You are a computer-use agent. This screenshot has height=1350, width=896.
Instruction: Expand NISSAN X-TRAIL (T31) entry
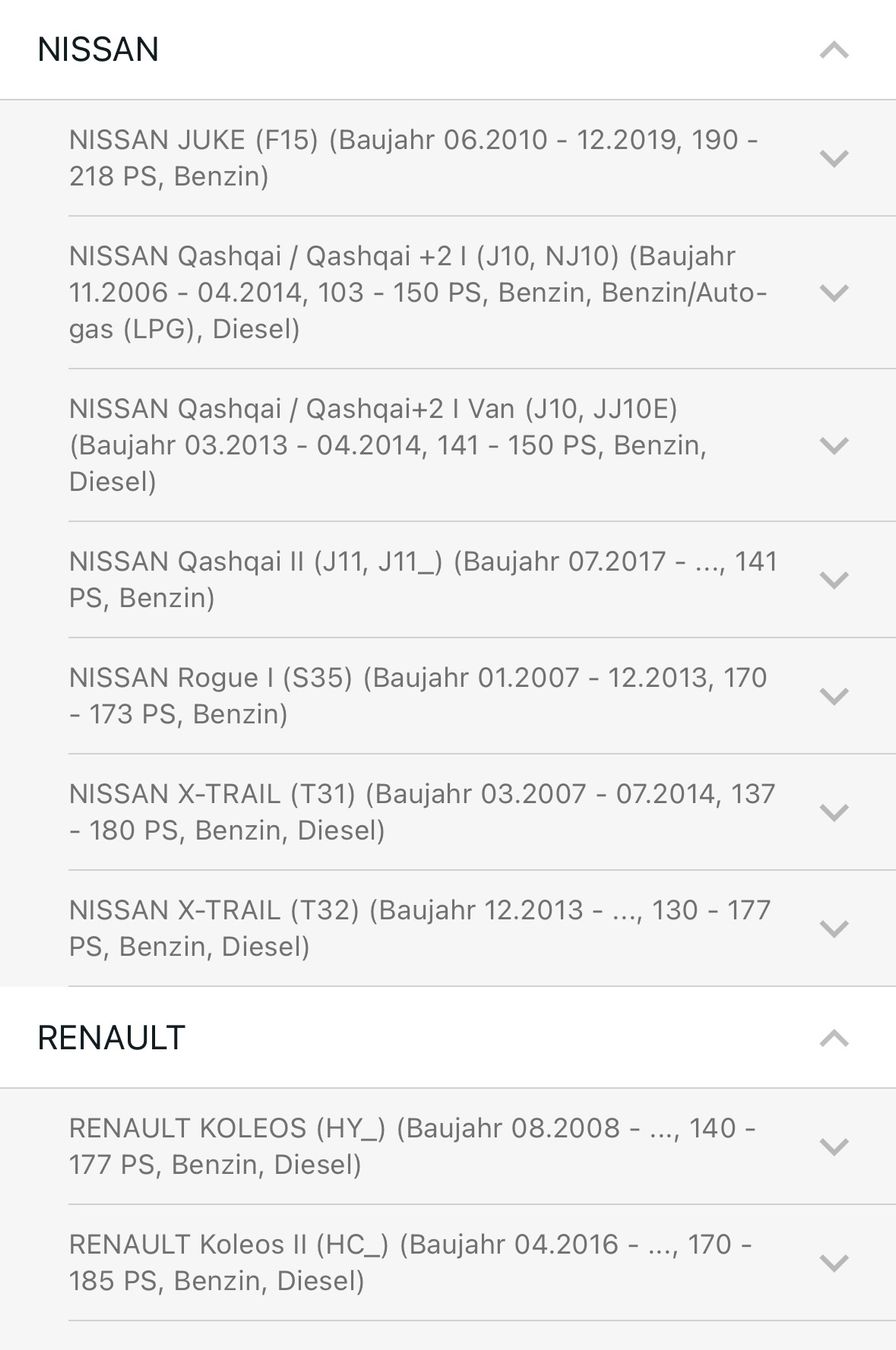pos(833,812)
